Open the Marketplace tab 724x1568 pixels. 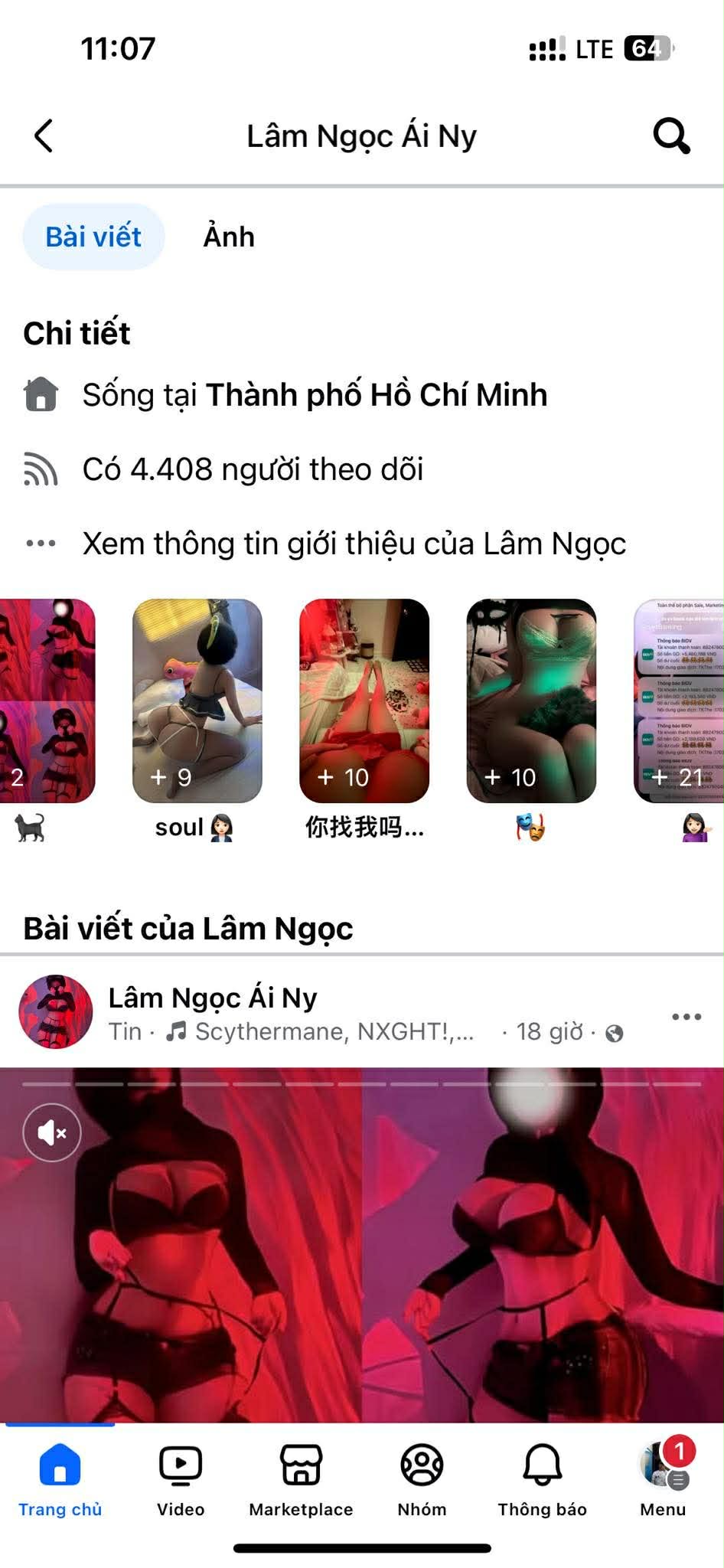pyautogui.click(x=301, y=1478)
